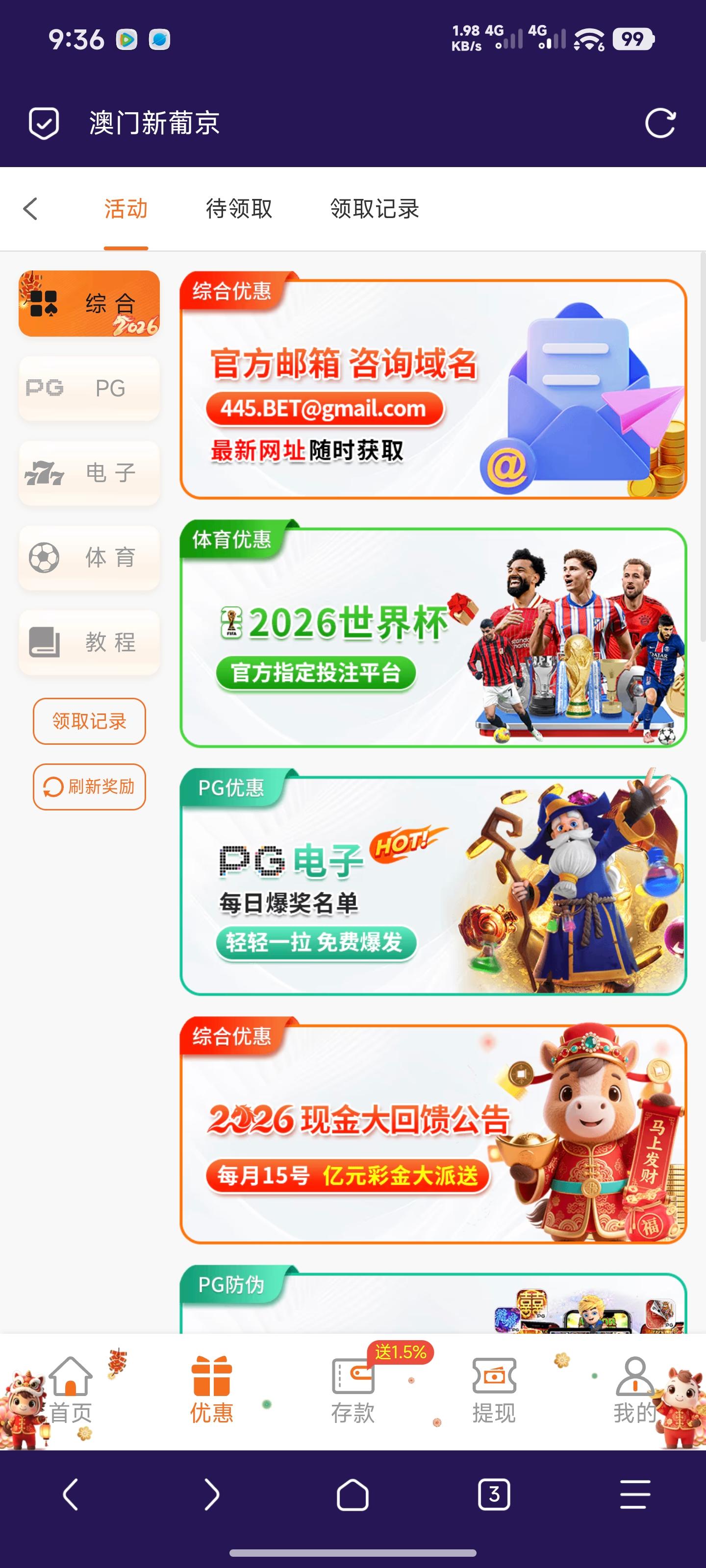This screenshot has height=1568, width=706.
Task: Choose the 体育 category
Action: [89, 558]
